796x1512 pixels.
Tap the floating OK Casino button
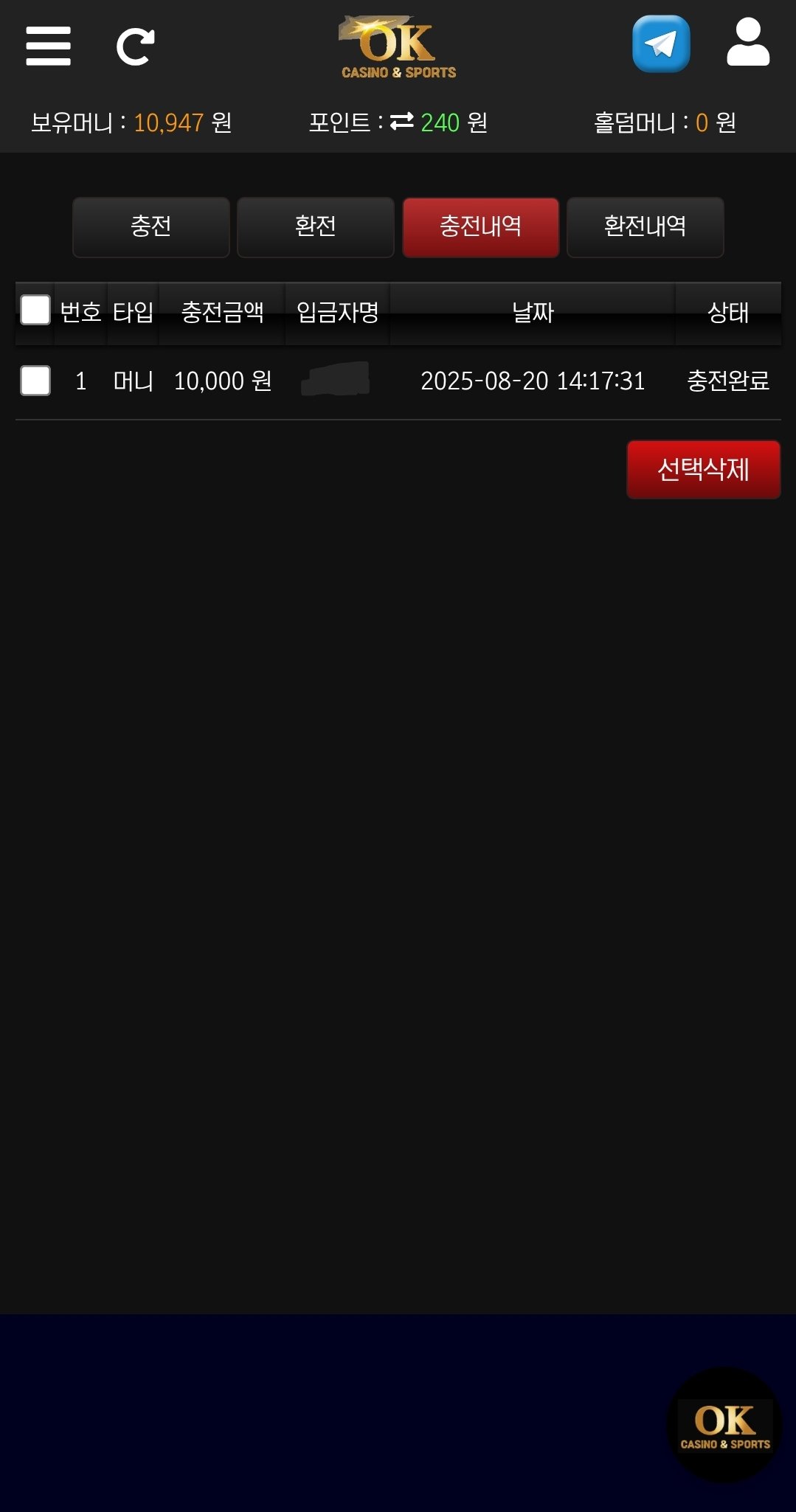coord(724,1425)
